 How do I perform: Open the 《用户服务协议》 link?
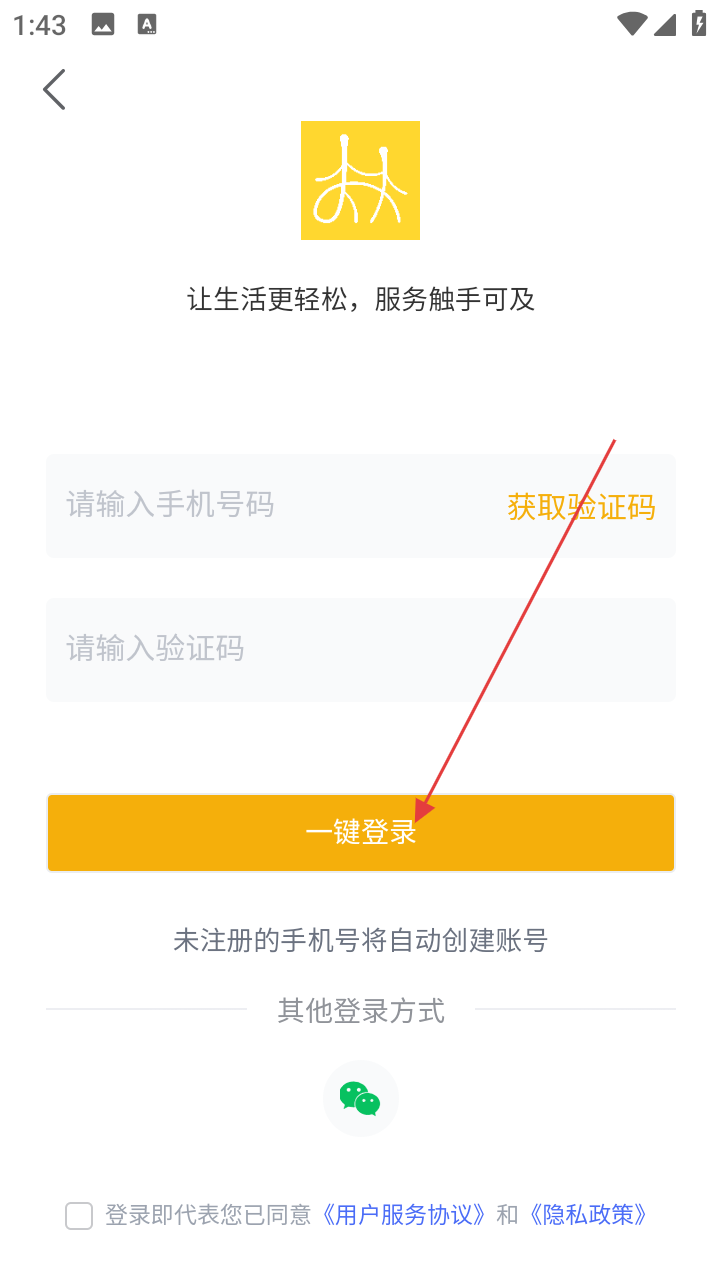(405, 1215)
